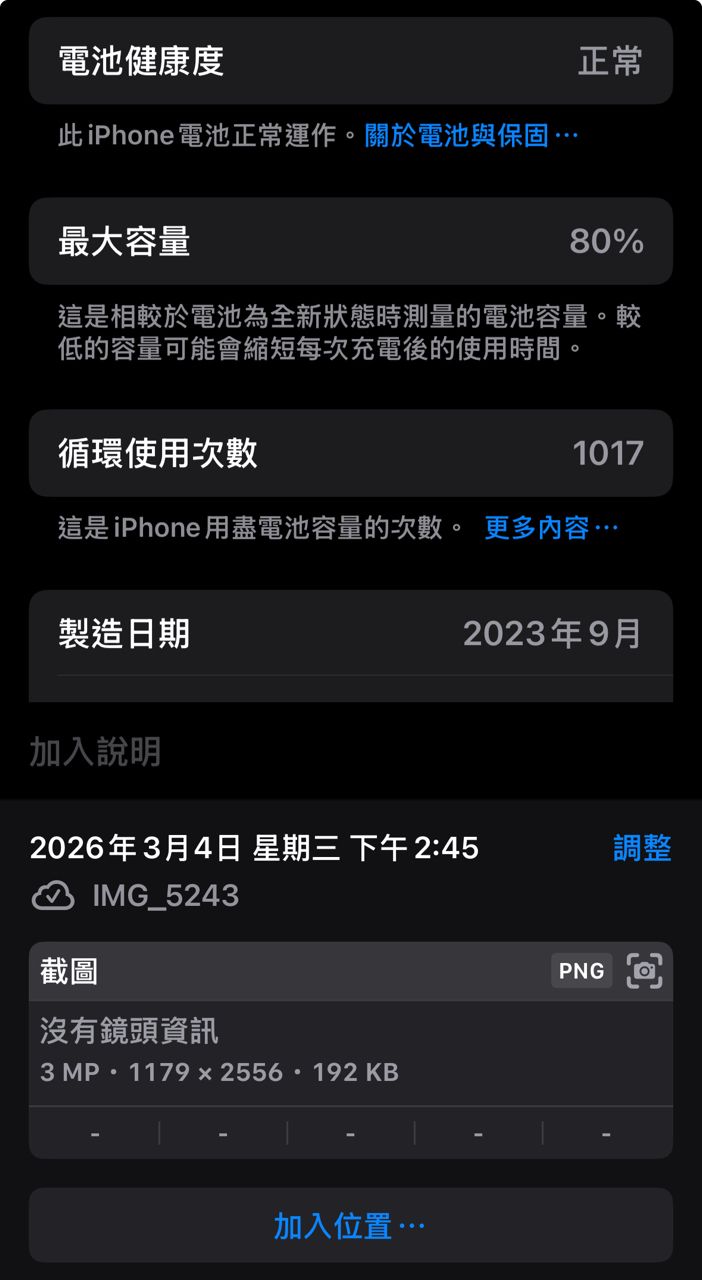The width and height of the screenshot is (702, 1280).
Task: Add a location with 加入位置
Action: tap(350, 1226)
